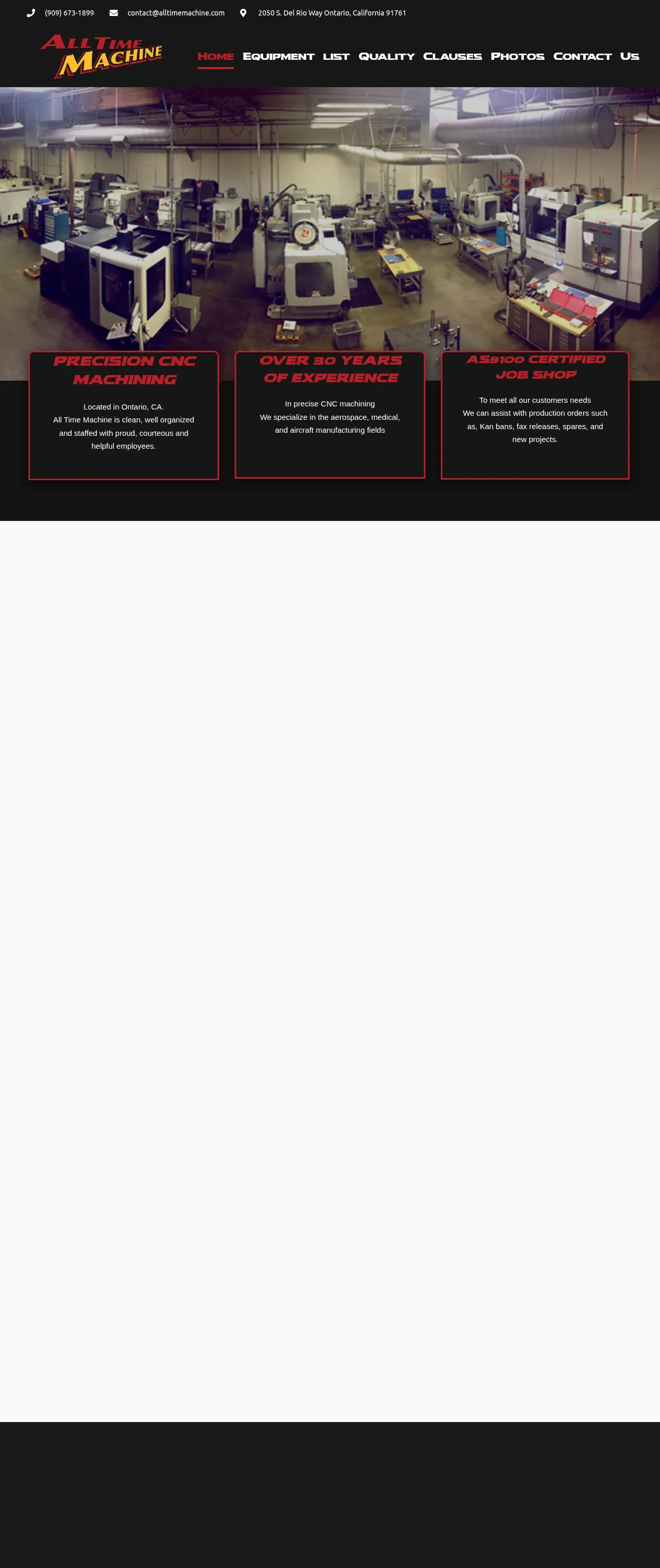Open the Equipment List page

[295, 57]
